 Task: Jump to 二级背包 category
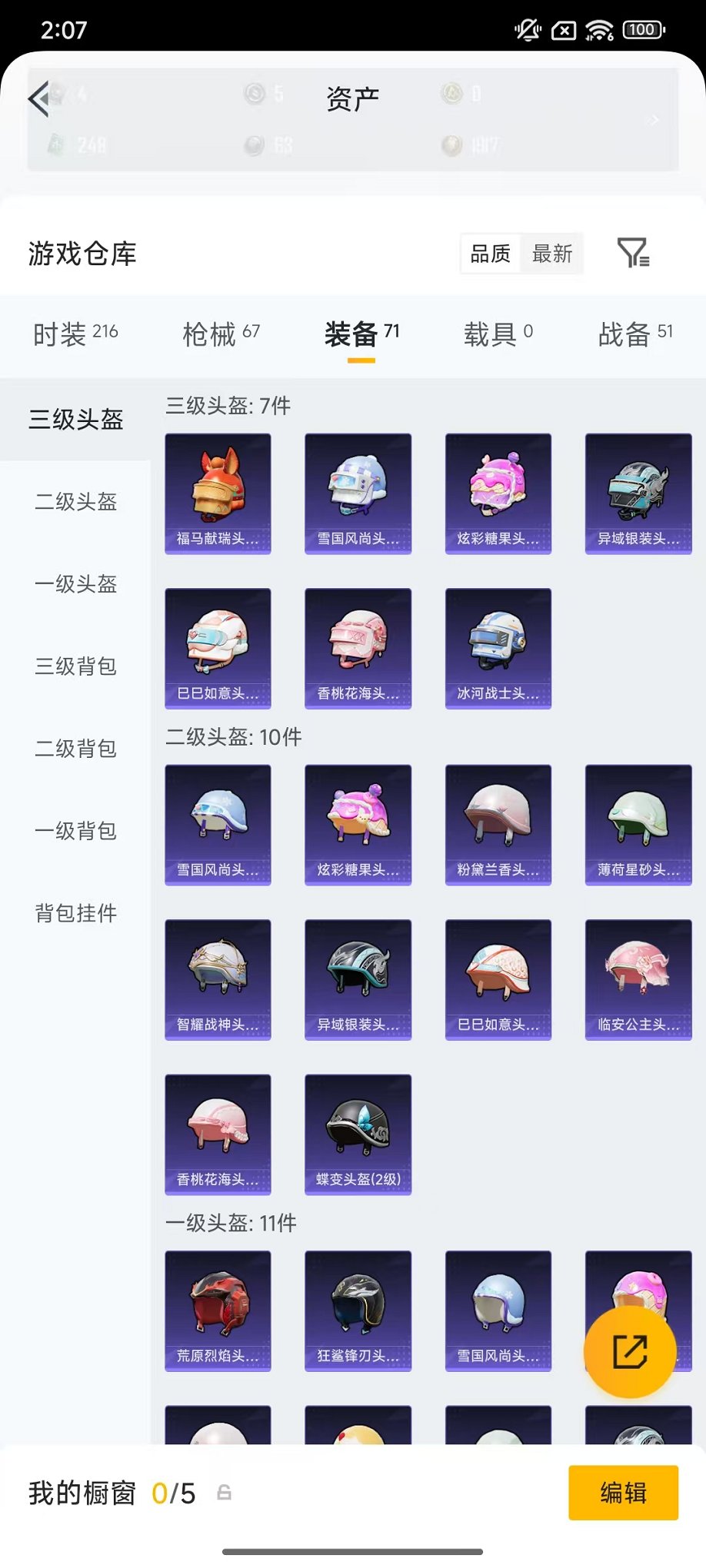point(75,749)
